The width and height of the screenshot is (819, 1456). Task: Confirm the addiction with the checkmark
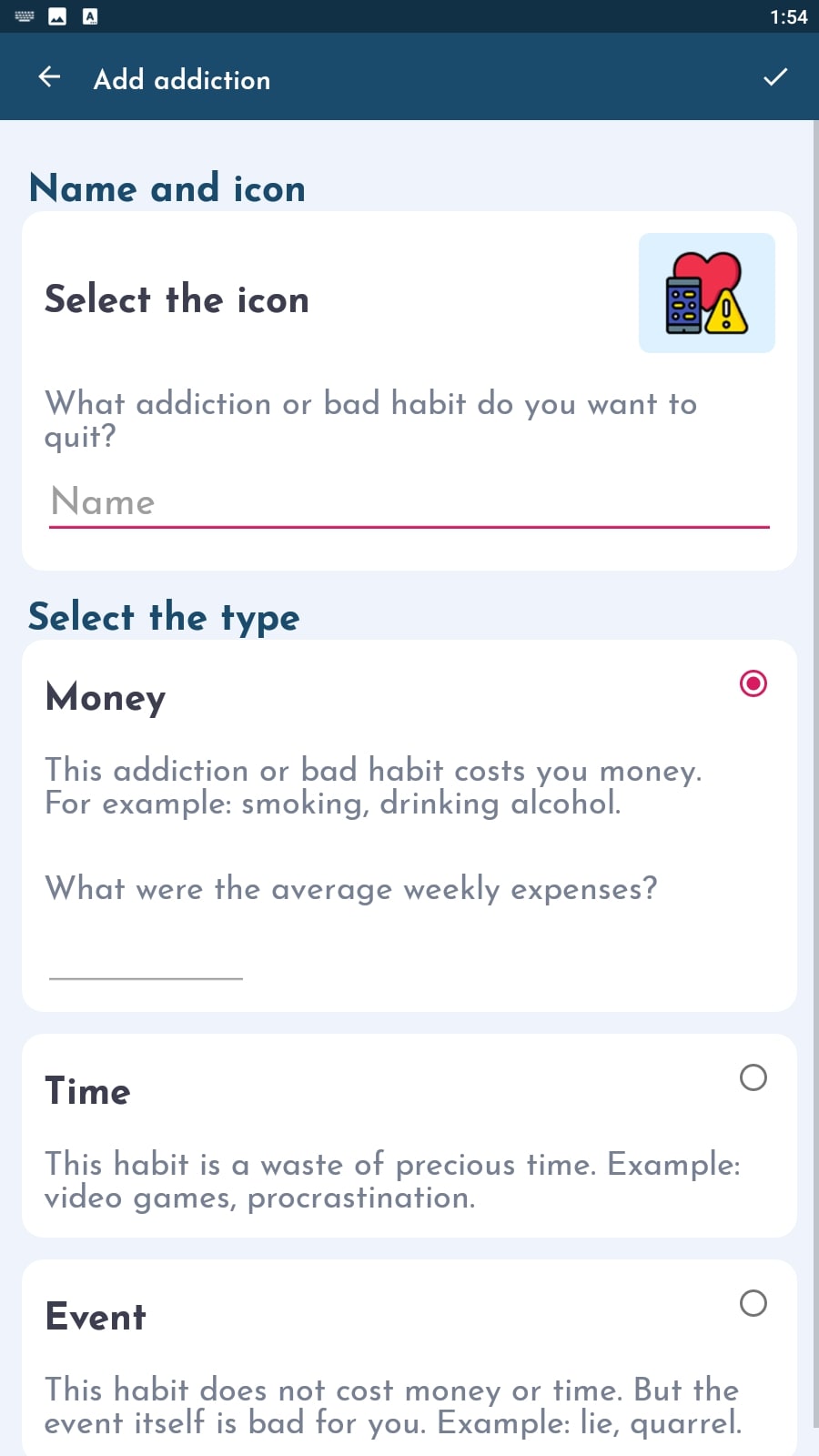(x=774, y=77)
